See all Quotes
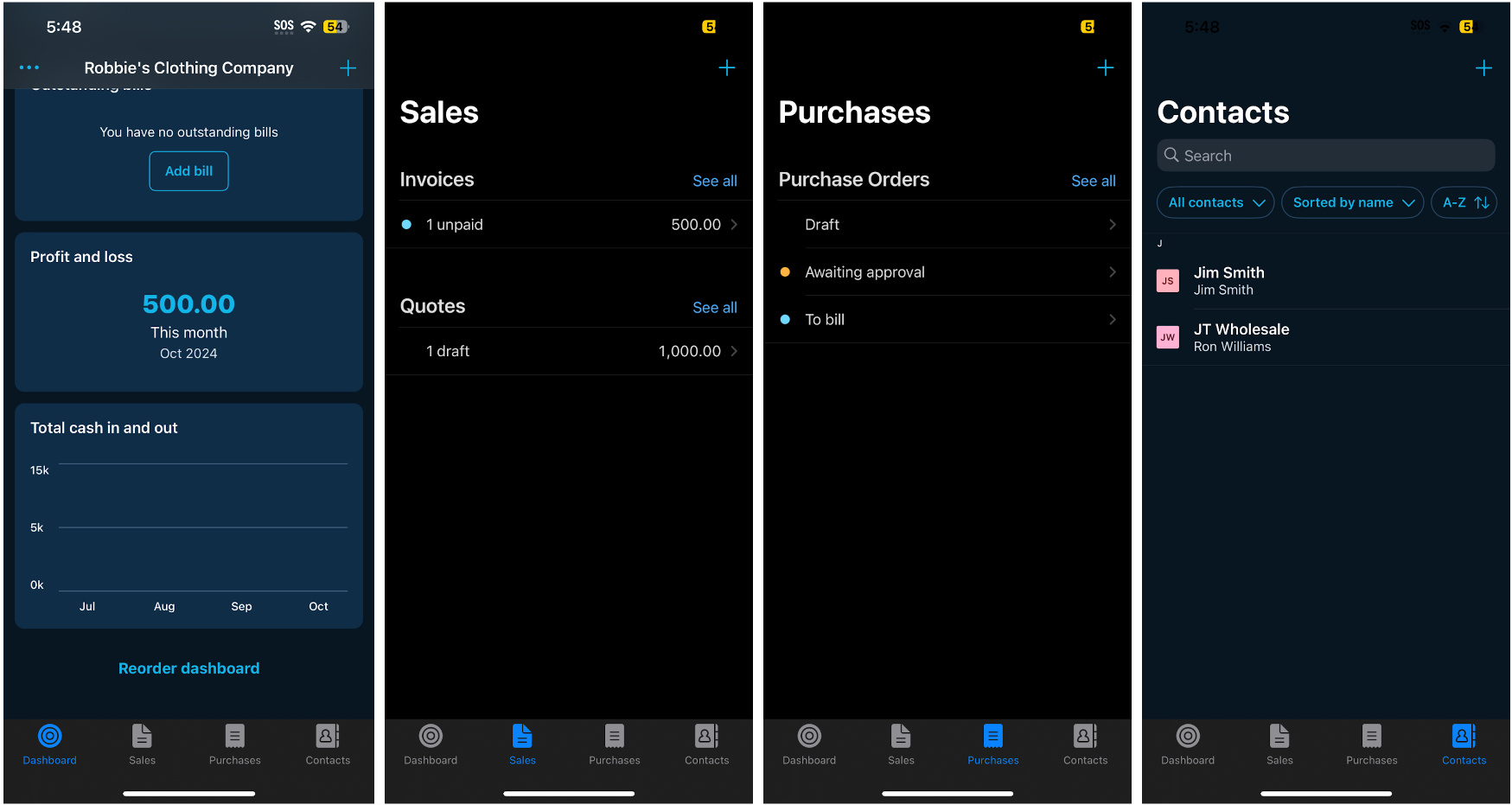Screen dimensions: 1512x805 [x=714, y=308]
